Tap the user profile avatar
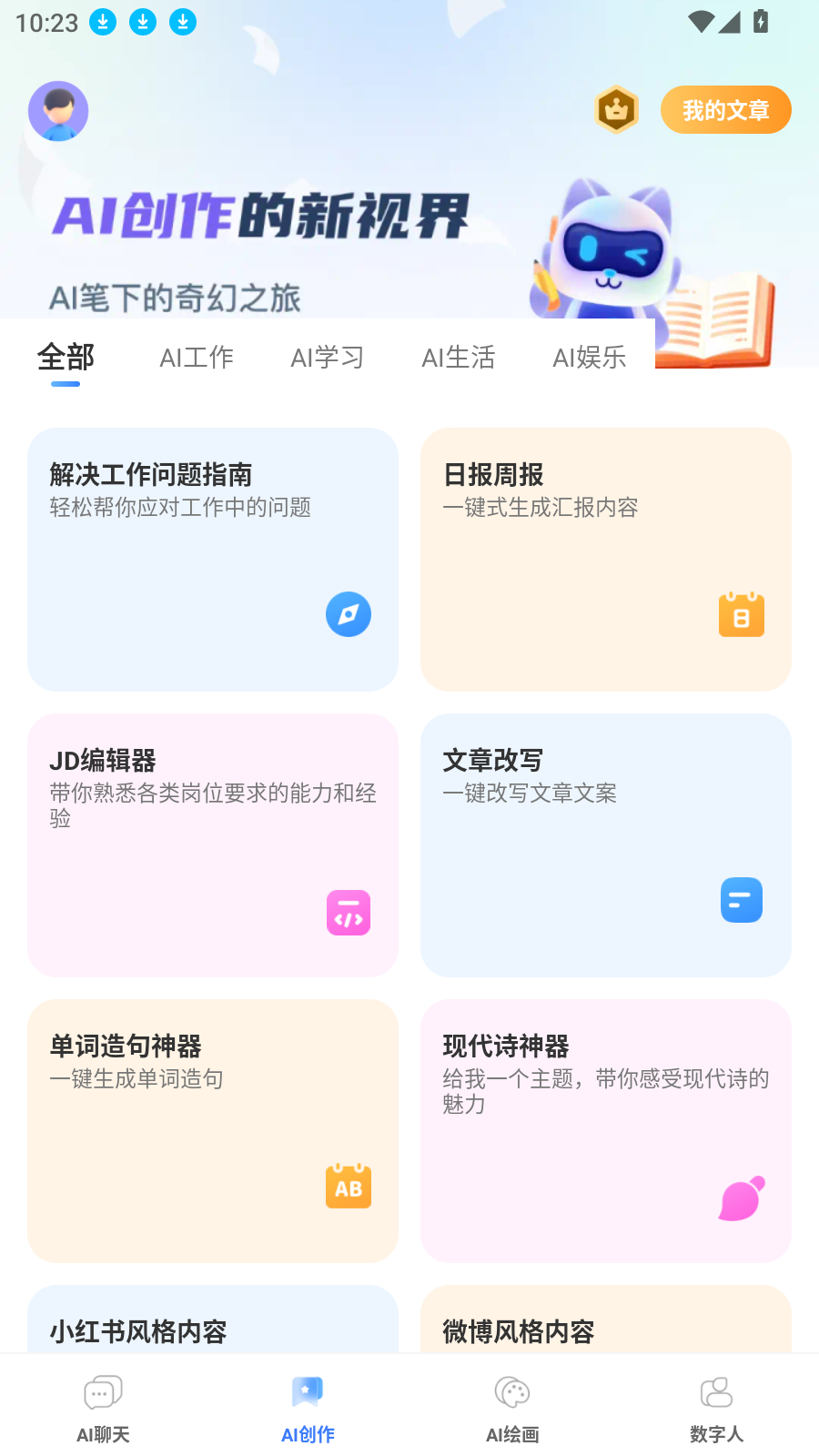This screenshot has height=1456, width=819. click(x=58, y=110)
